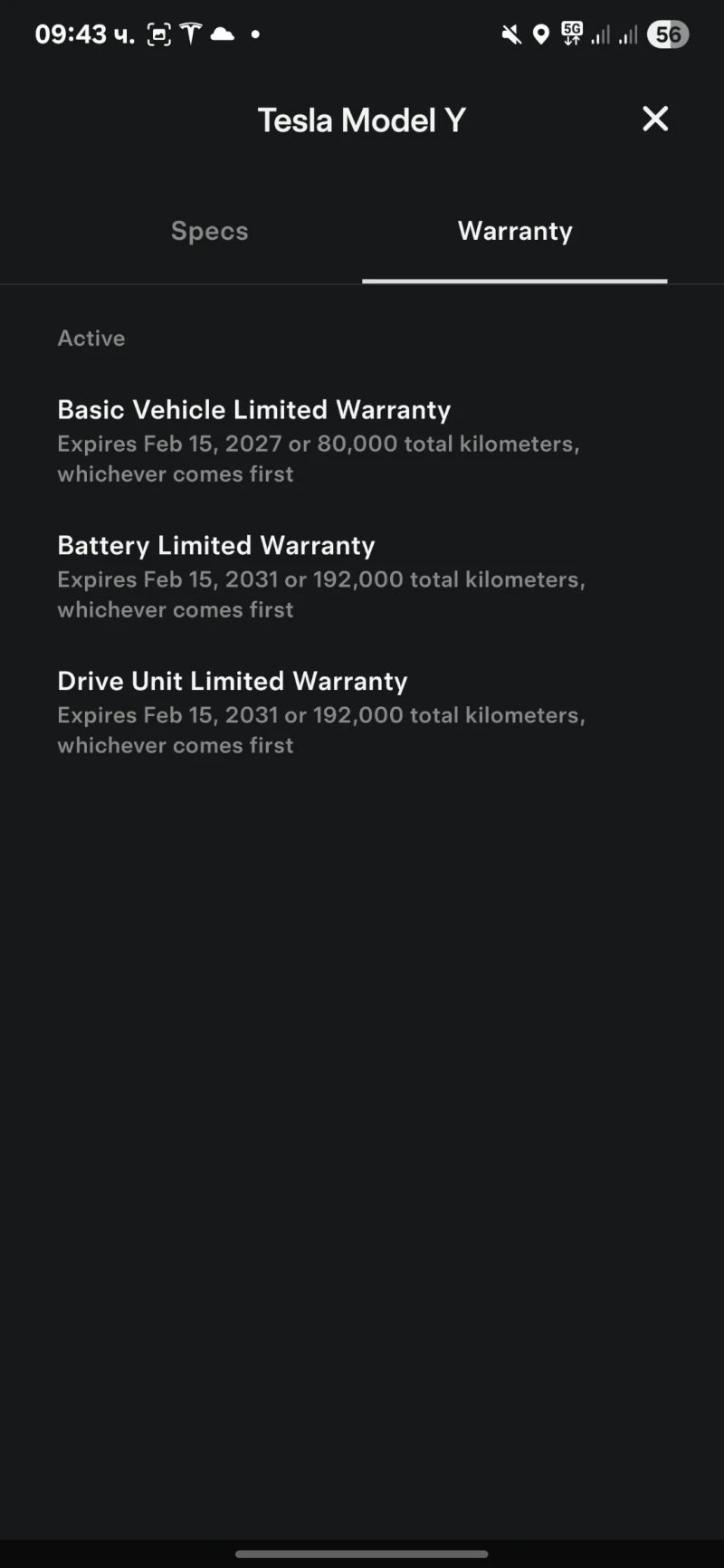
Task: Open Basic Vehicle Limited Warranty details
Action: click(x=254, y=409)
